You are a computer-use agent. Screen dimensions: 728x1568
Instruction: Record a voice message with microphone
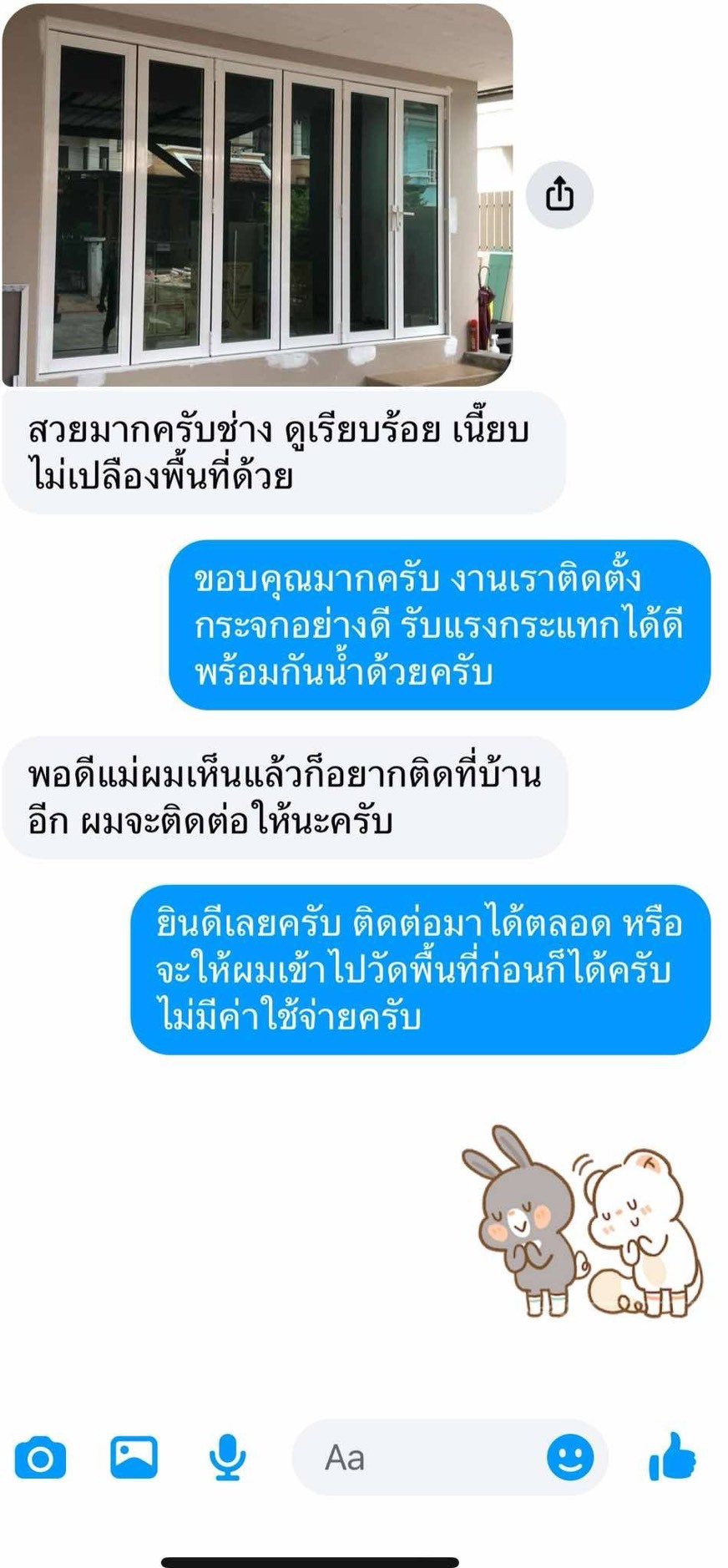[227, 1458]
